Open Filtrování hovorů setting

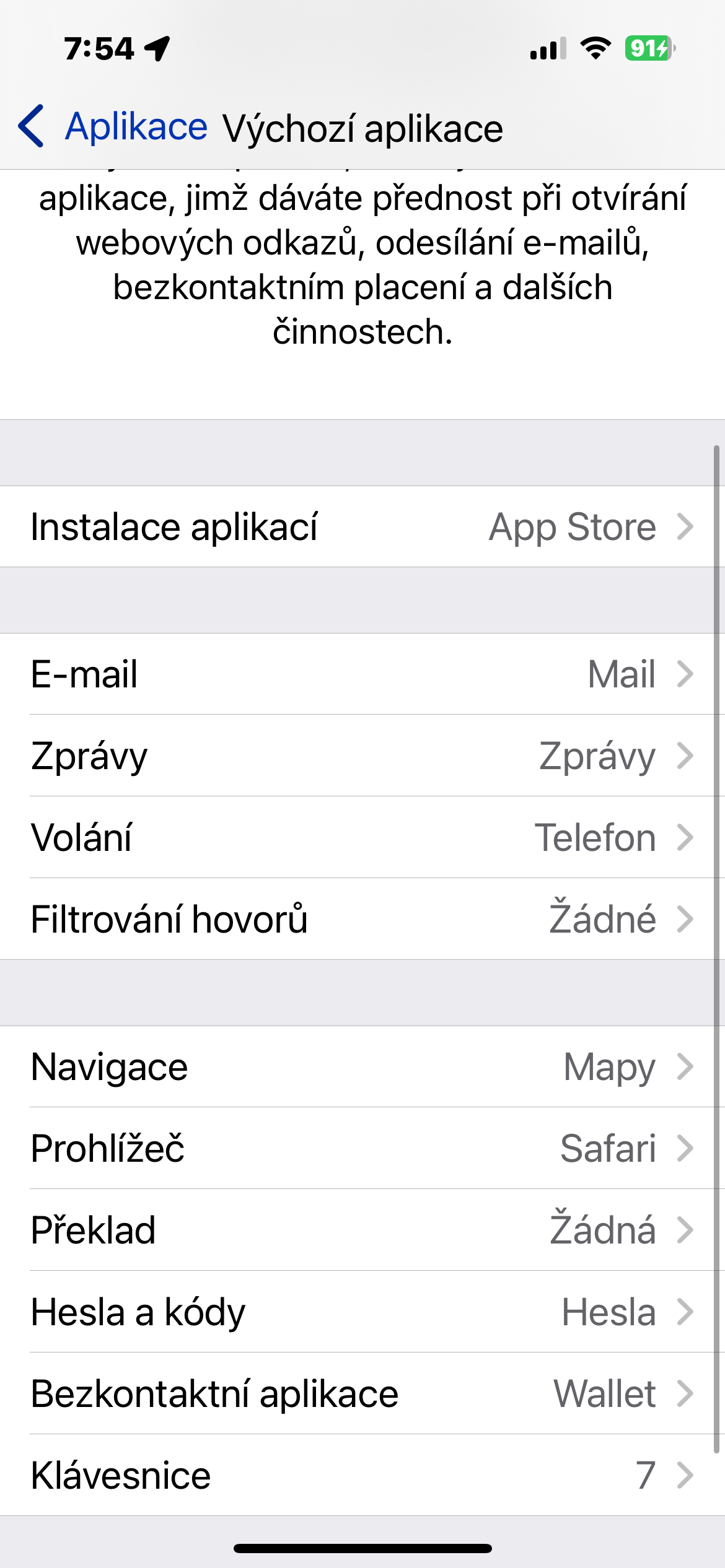(x=362, y=919)
